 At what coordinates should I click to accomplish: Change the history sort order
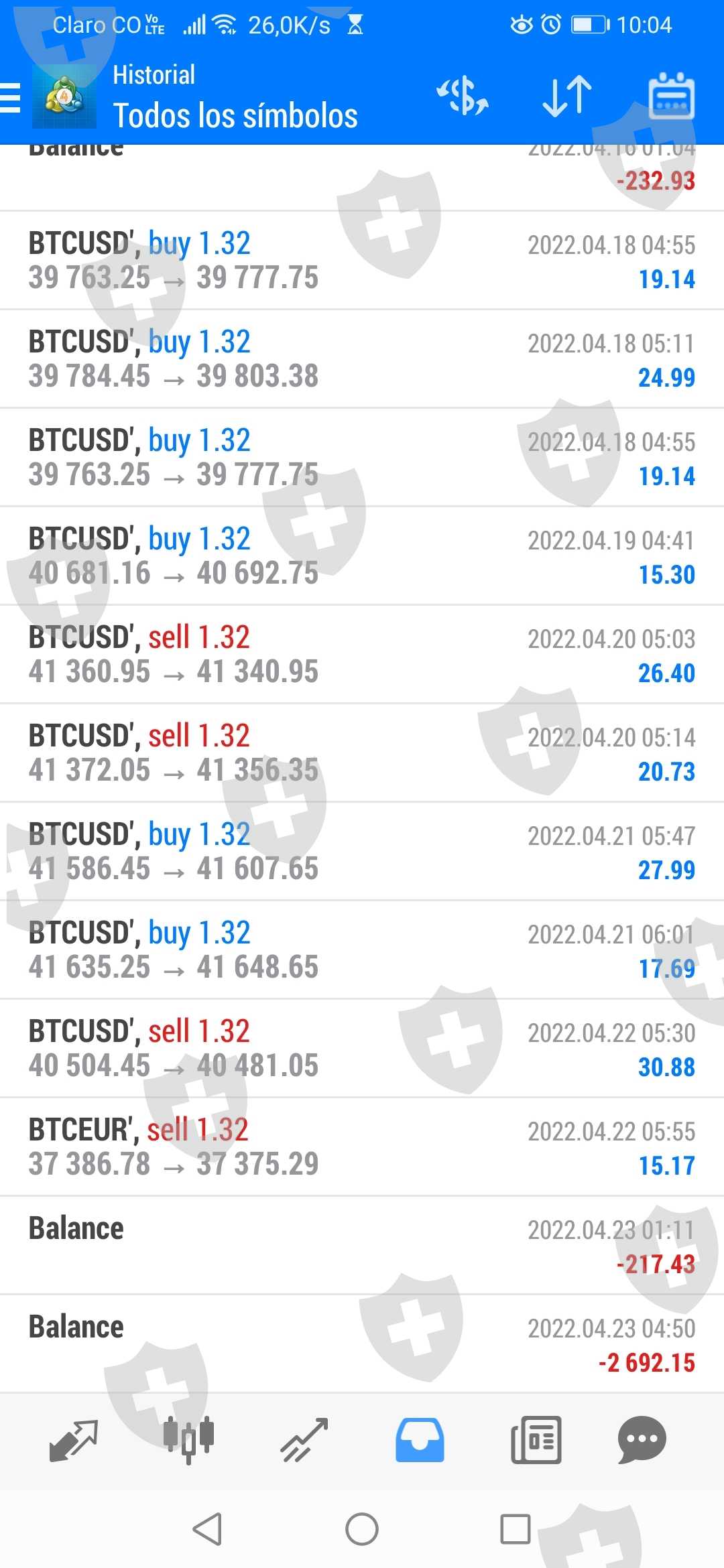(567, 96)
